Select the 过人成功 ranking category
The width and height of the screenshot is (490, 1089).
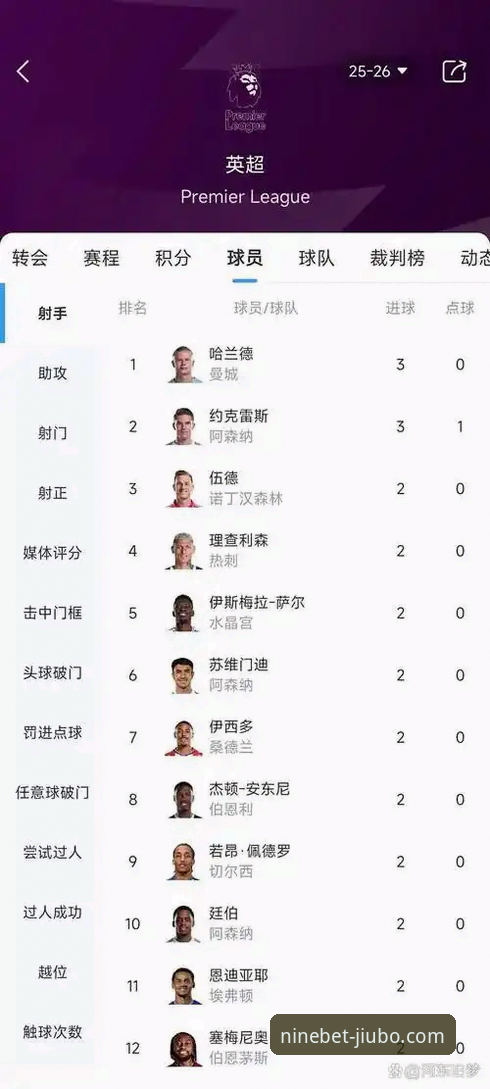point(53,912)
